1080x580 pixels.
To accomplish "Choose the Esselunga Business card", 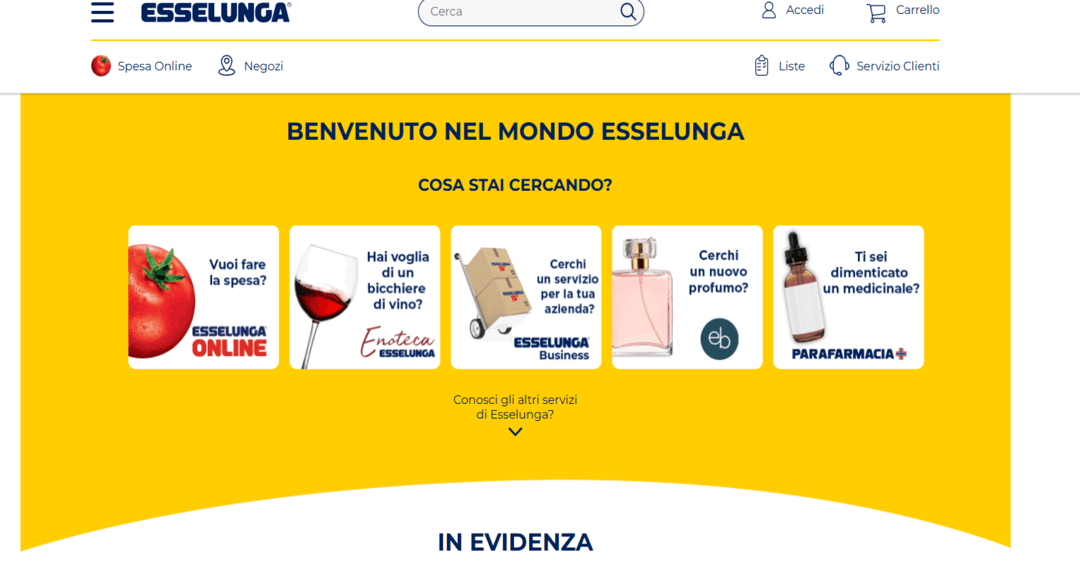I will (x=526, y=297).
